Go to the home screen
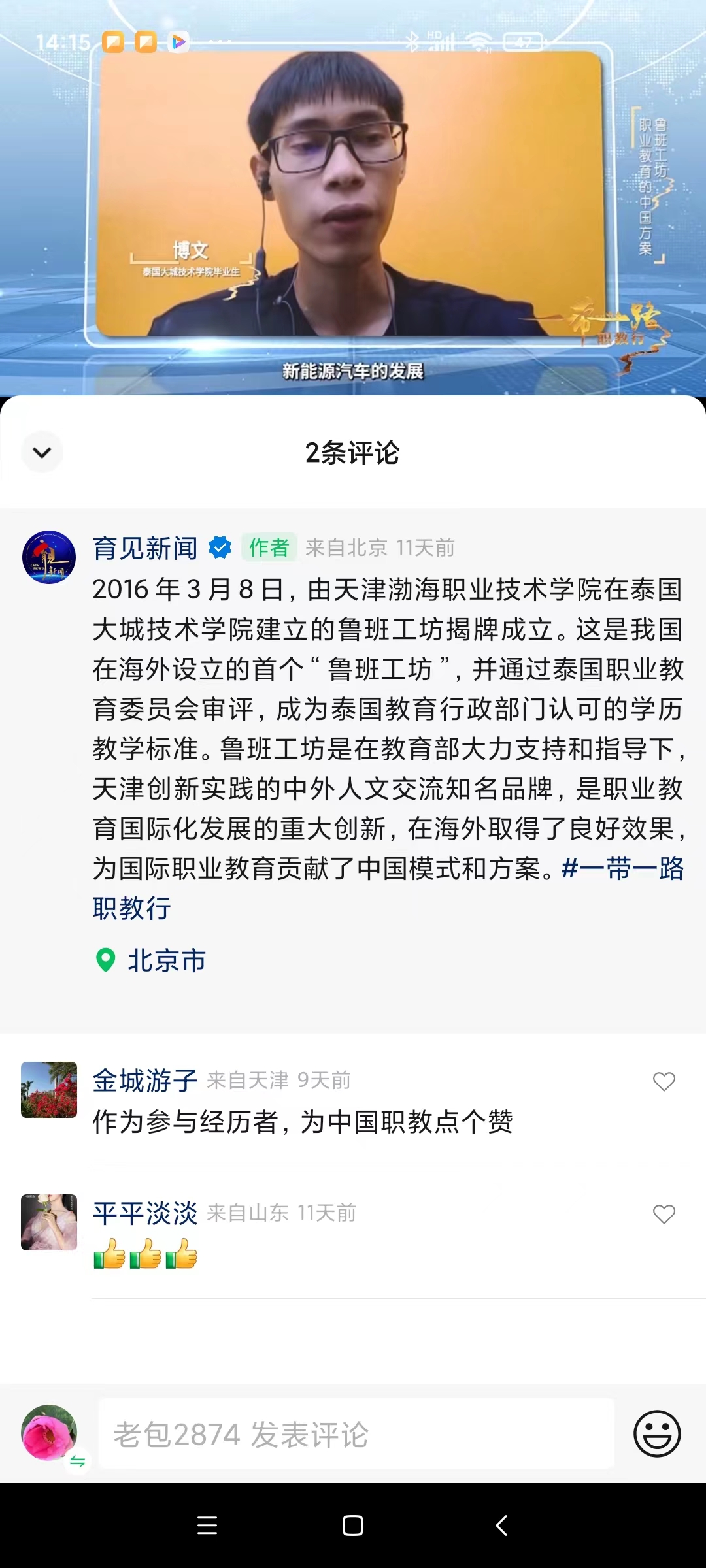Screen dimensions: 706x1568 (x=353, y=1526)
